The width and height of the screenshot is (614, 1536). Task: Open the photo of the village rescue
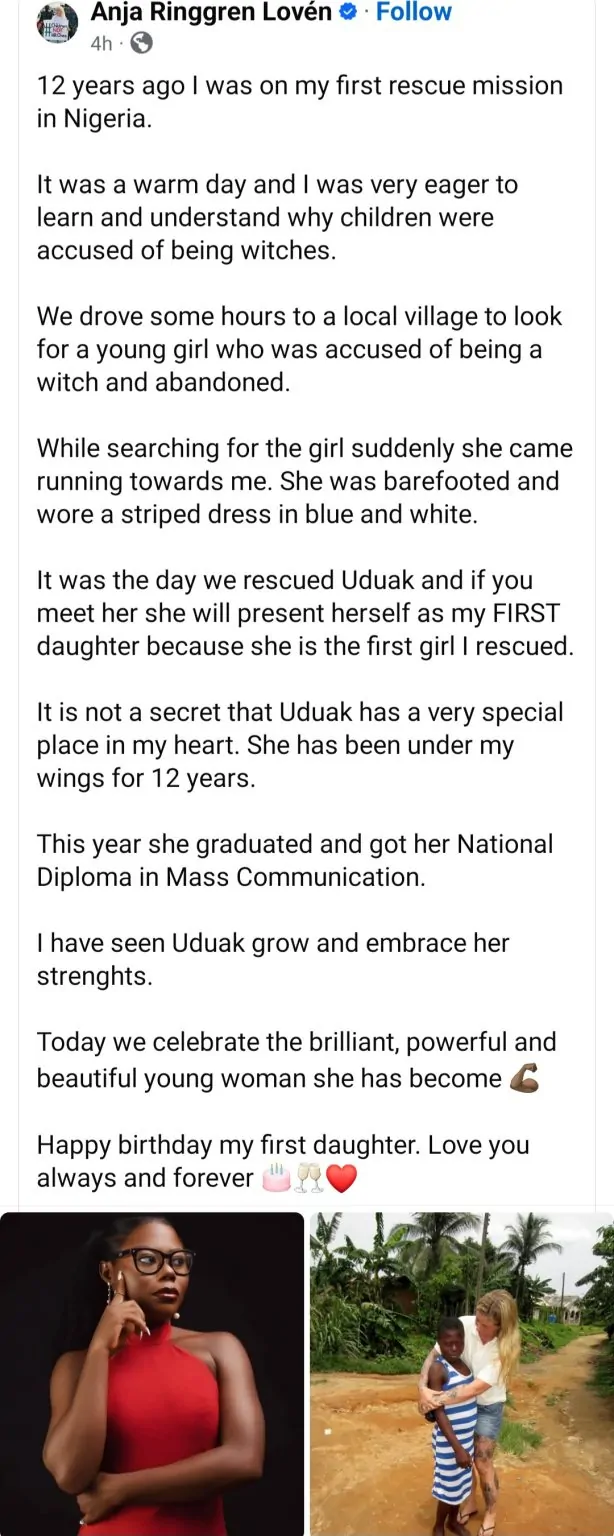point(462,1372)
